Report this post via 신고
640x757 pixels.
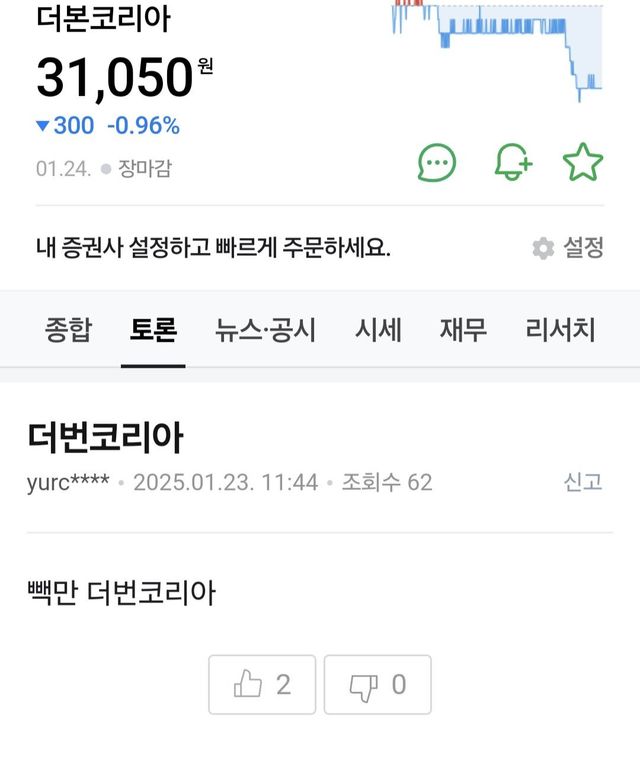tap(583, 483)
